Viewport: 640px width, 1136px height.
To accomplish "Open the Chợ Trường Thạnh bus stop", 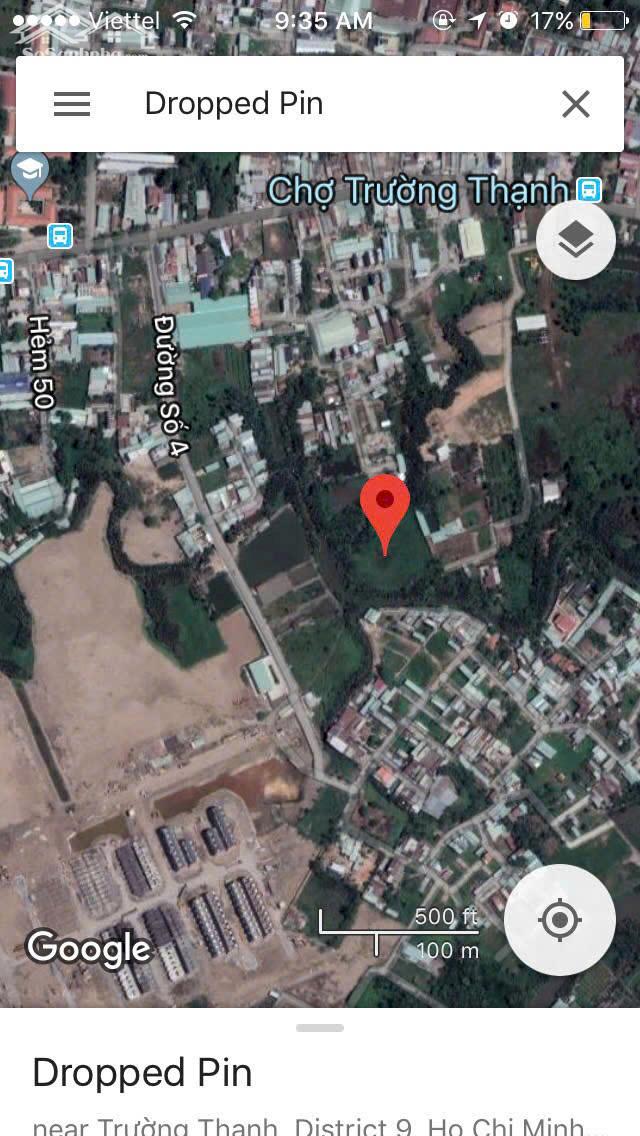I will (x=590, y=189).
